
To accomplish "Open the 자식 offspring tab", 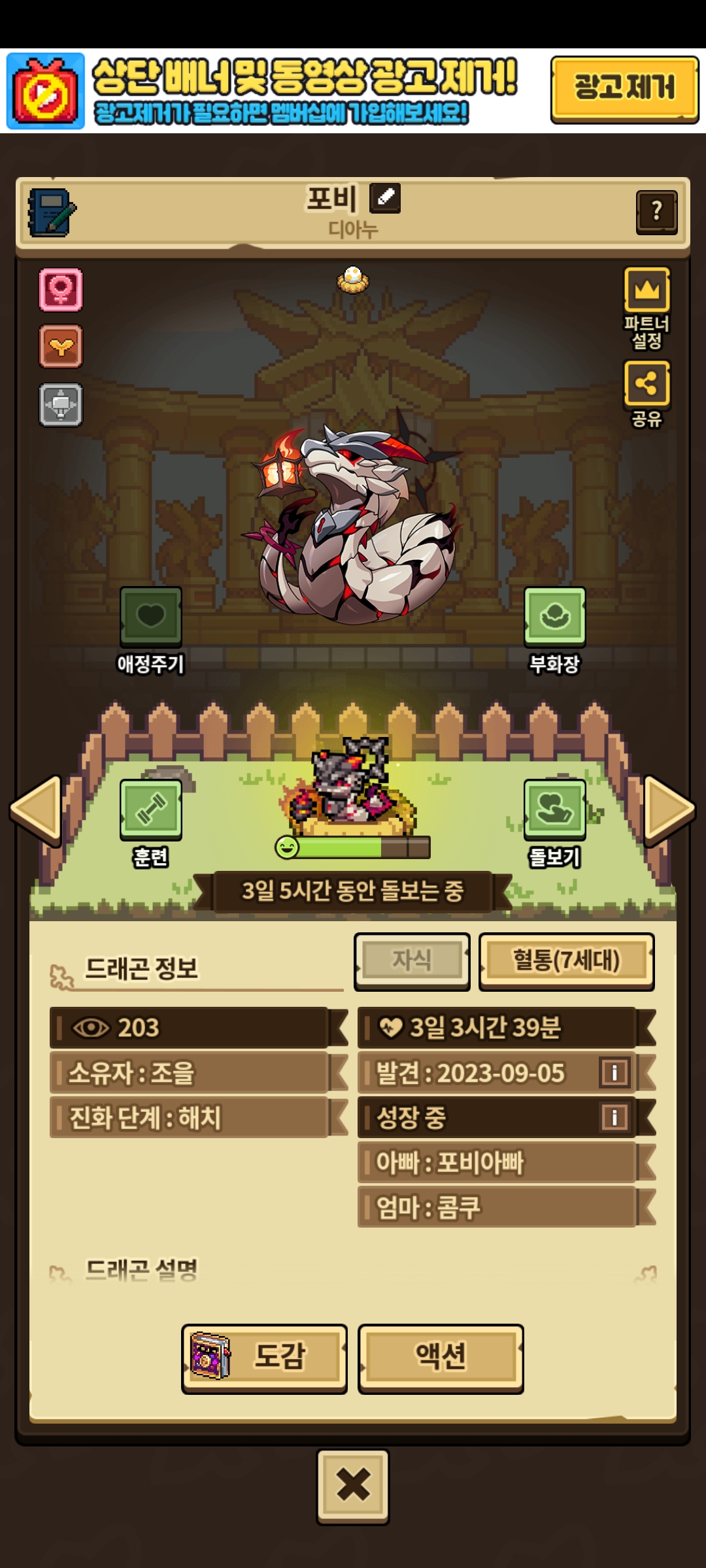I will click(412, 961).
